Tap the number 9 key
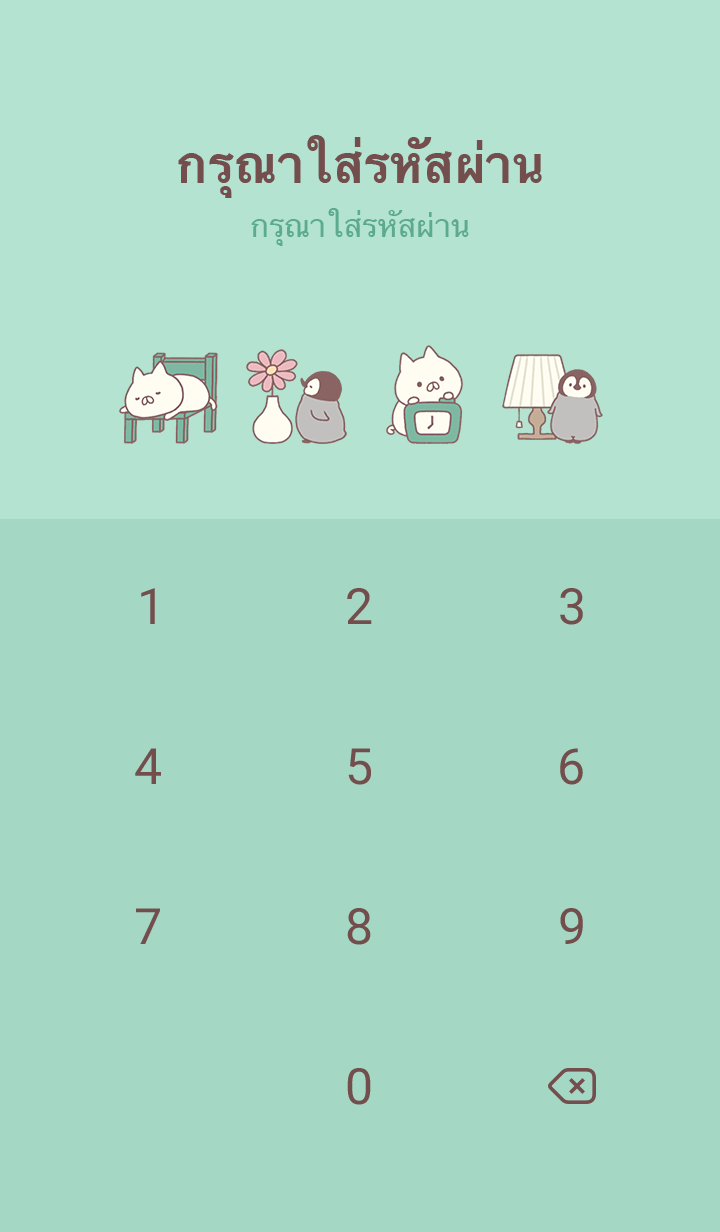720x1232 pixels. pyautogui.click(x=571, y=927)
